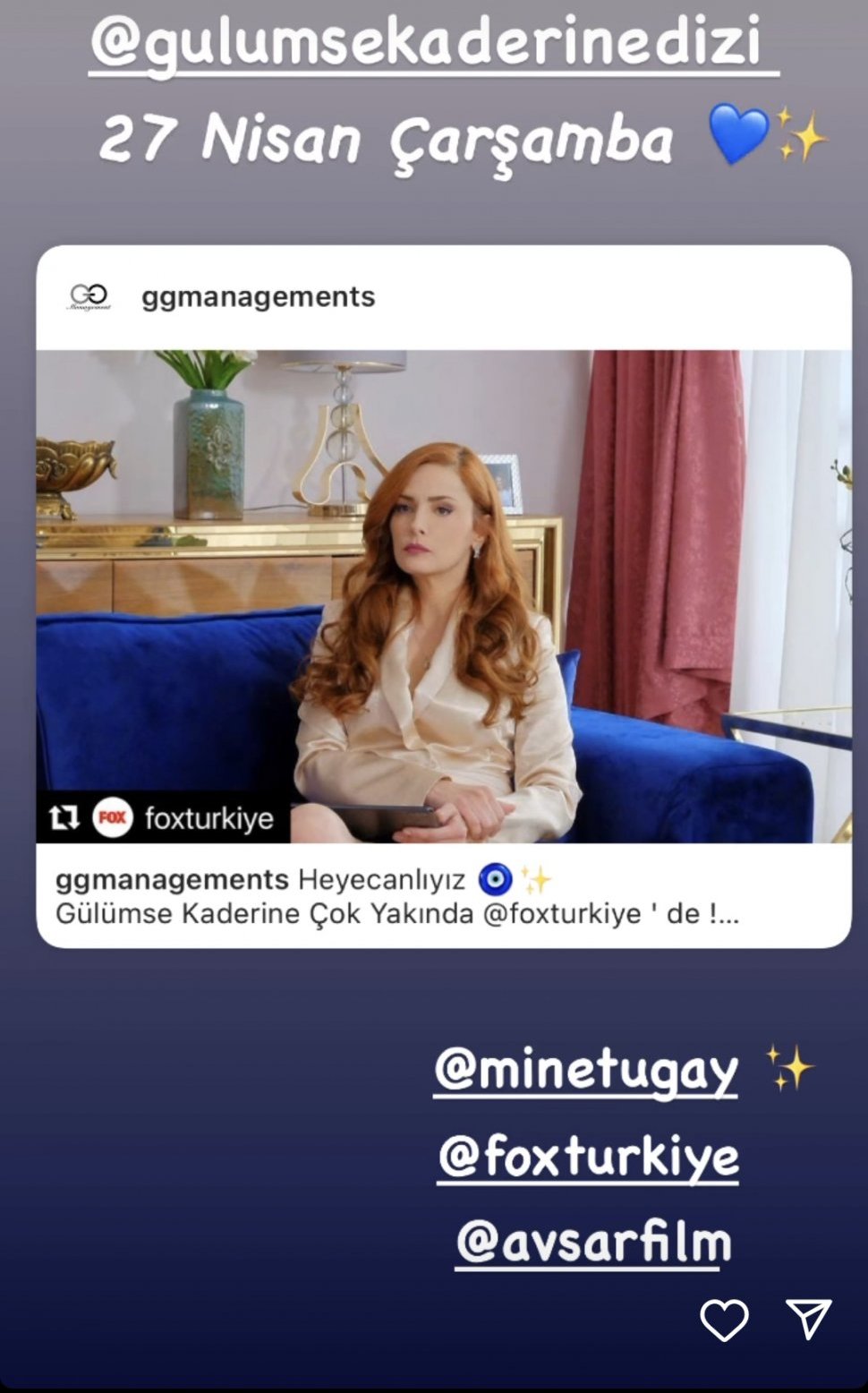Screen dimensions: 868x1393
Task: Open the @minetugay mention
Action: pyautogui.click(x=586, y=1070)
